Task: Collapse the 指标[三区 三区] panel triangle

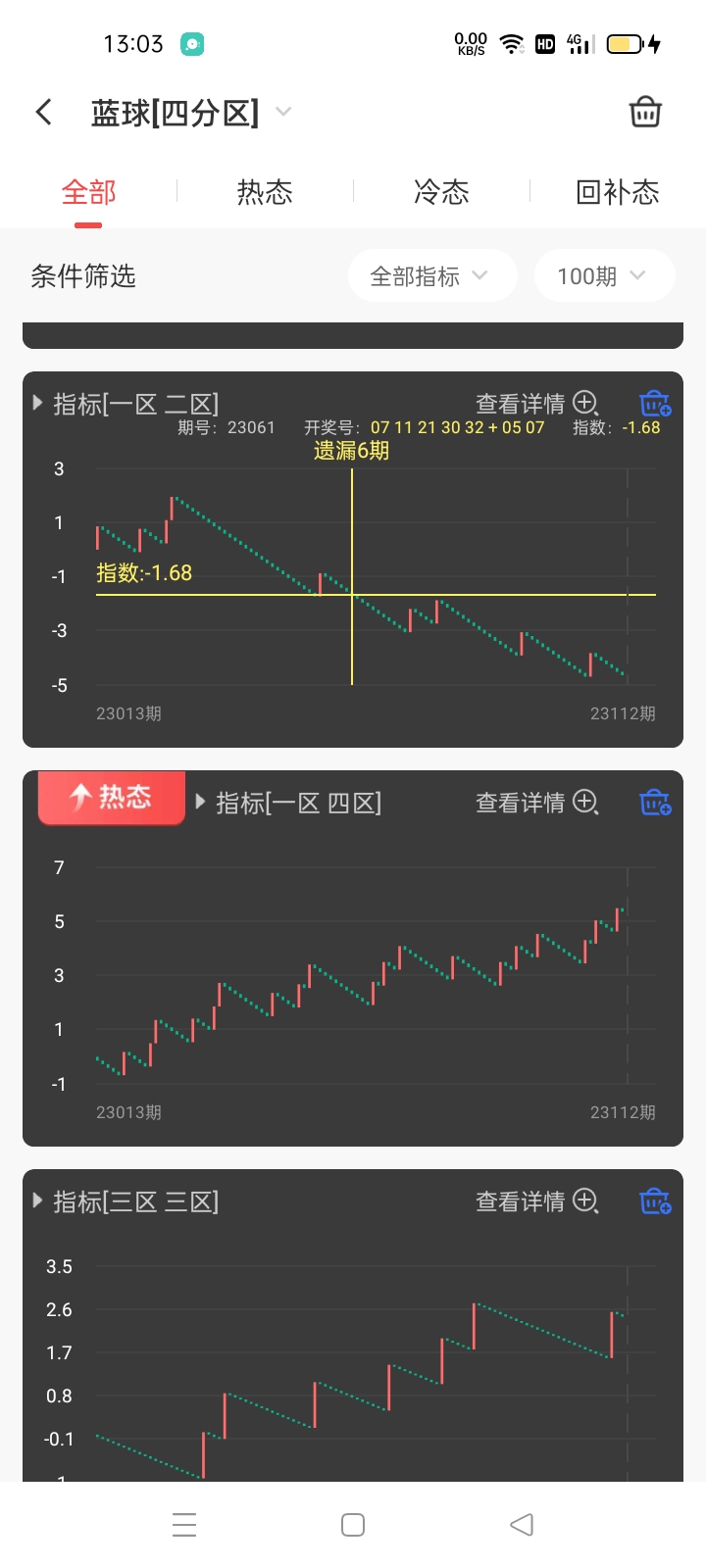Action: pyautogui.click(x=36, y=1200)
